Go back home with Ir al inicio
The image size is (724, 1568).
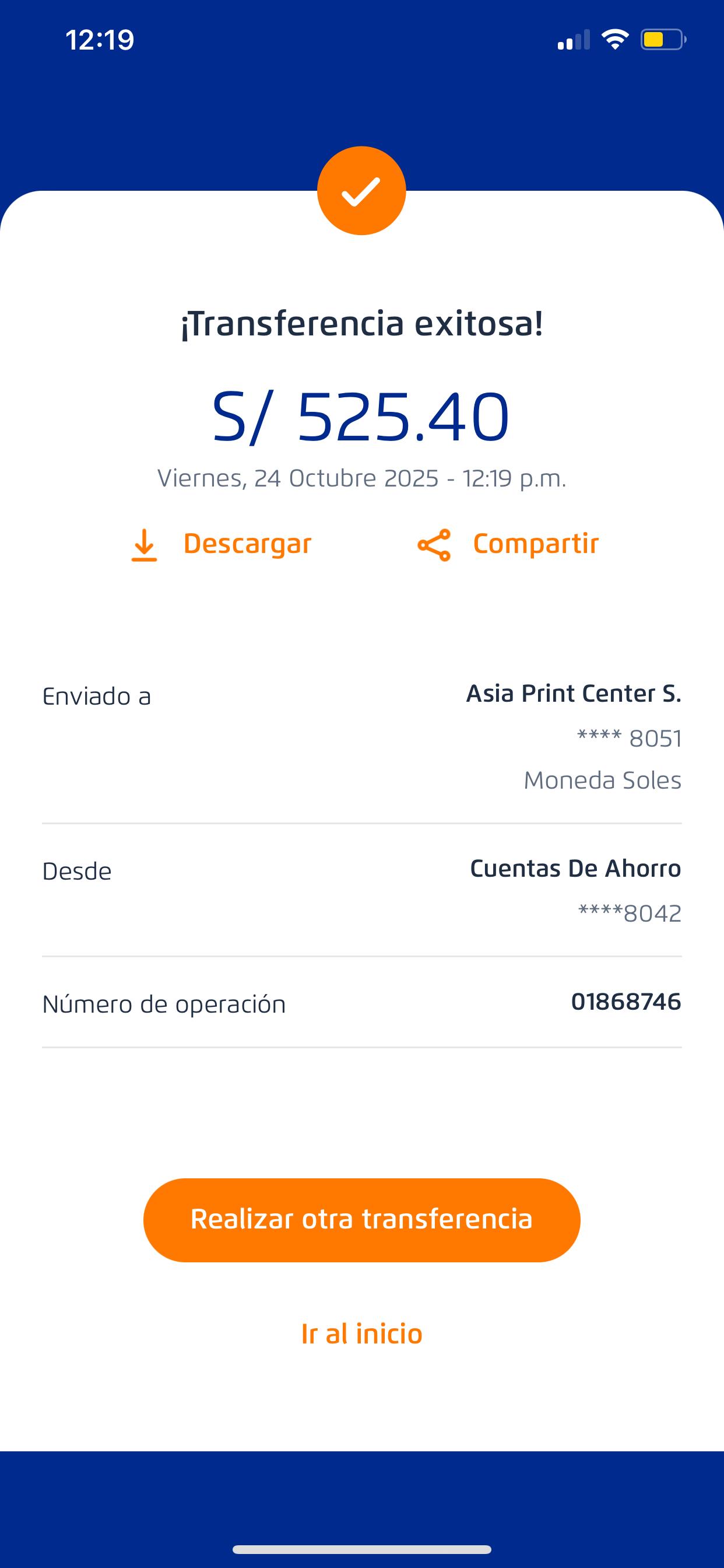[361, 1334]
